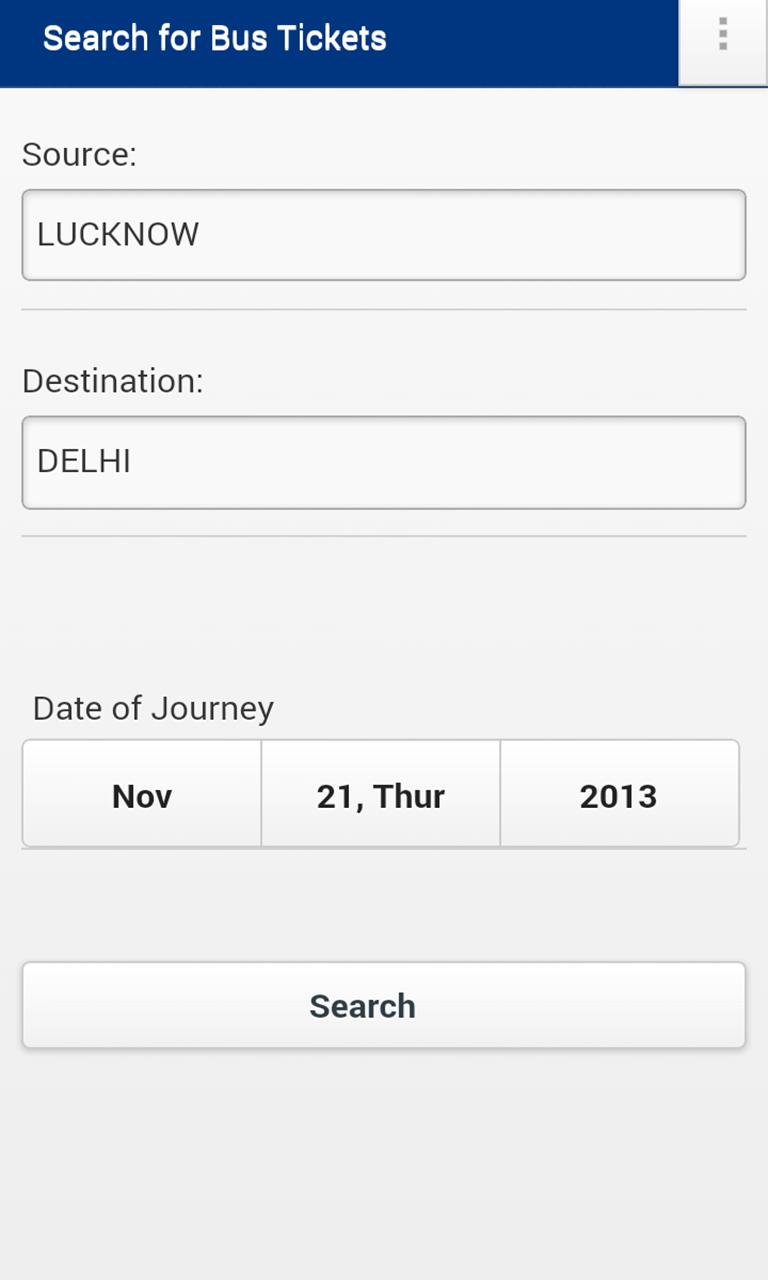The height and width of the screenshot is (1280, 768).
Task: Change the journey year from 2013
Action: [x=620, y=794]
